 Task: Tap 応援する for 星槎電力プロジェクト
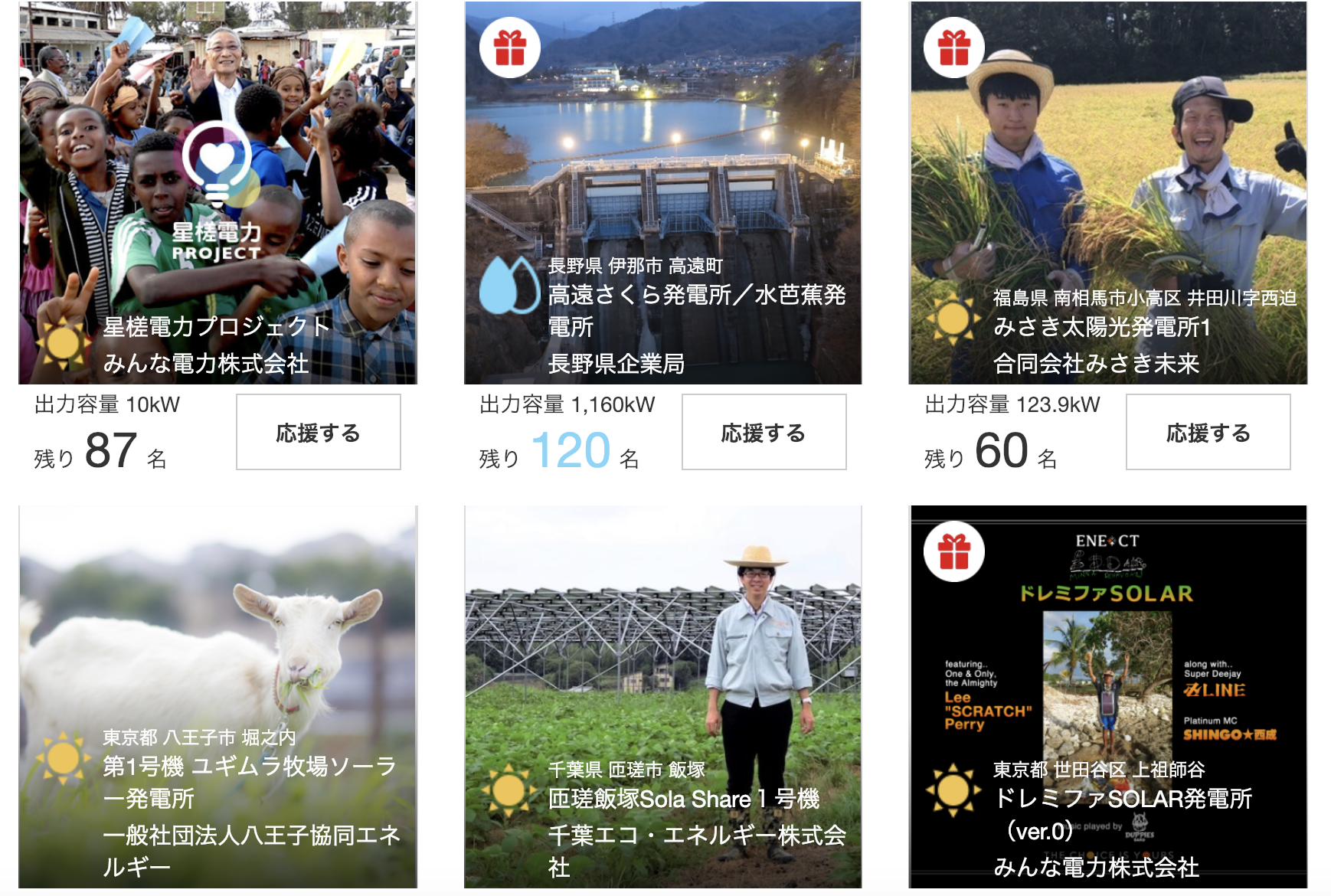318,432
